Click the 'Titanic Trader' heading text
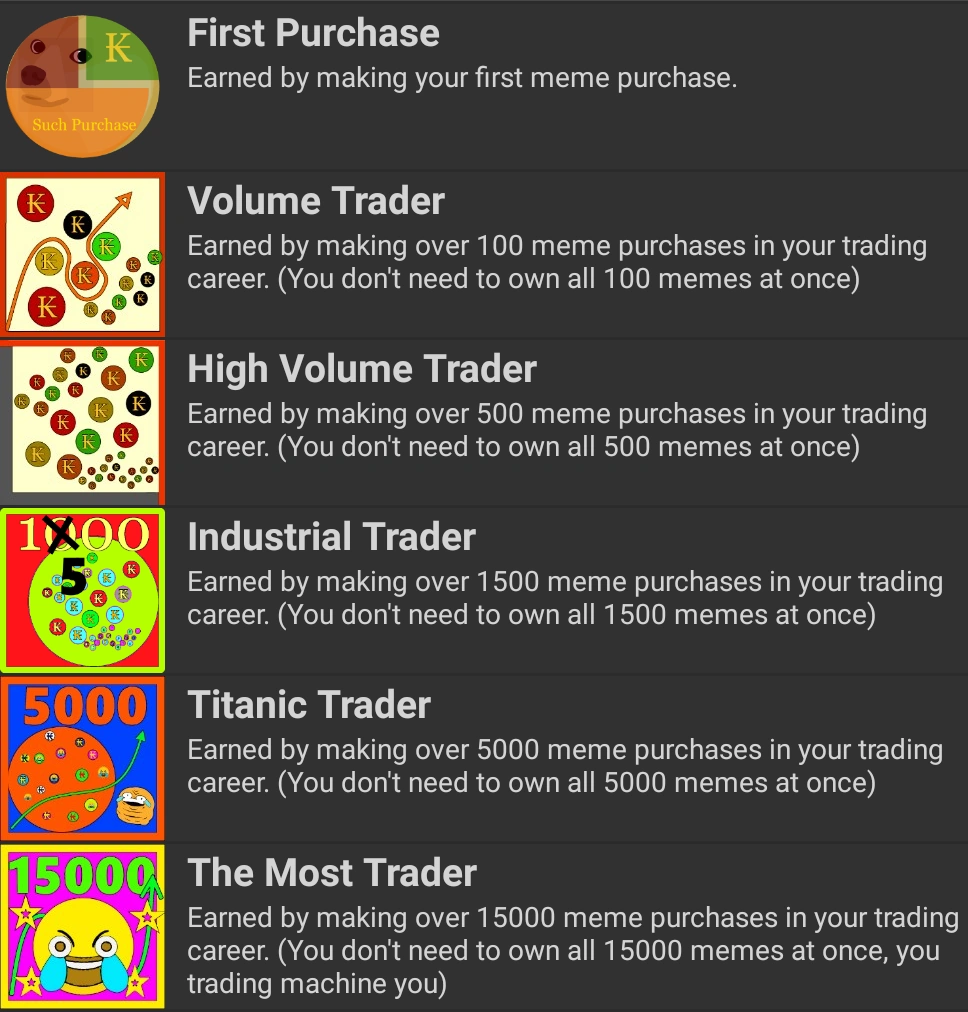This screenshot has height=1012, width=968. (309, 705)
